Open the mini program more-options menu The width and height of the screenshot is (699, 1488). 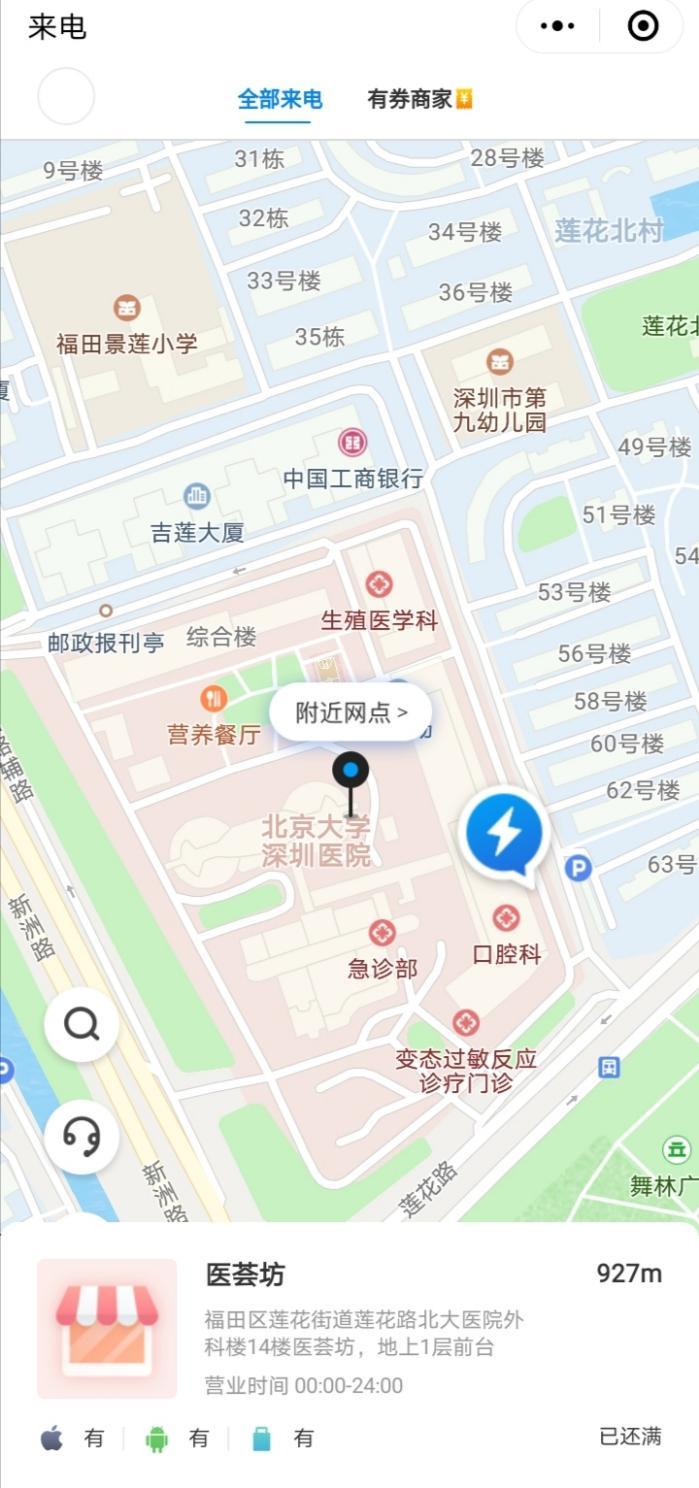[x=557, y=27]
